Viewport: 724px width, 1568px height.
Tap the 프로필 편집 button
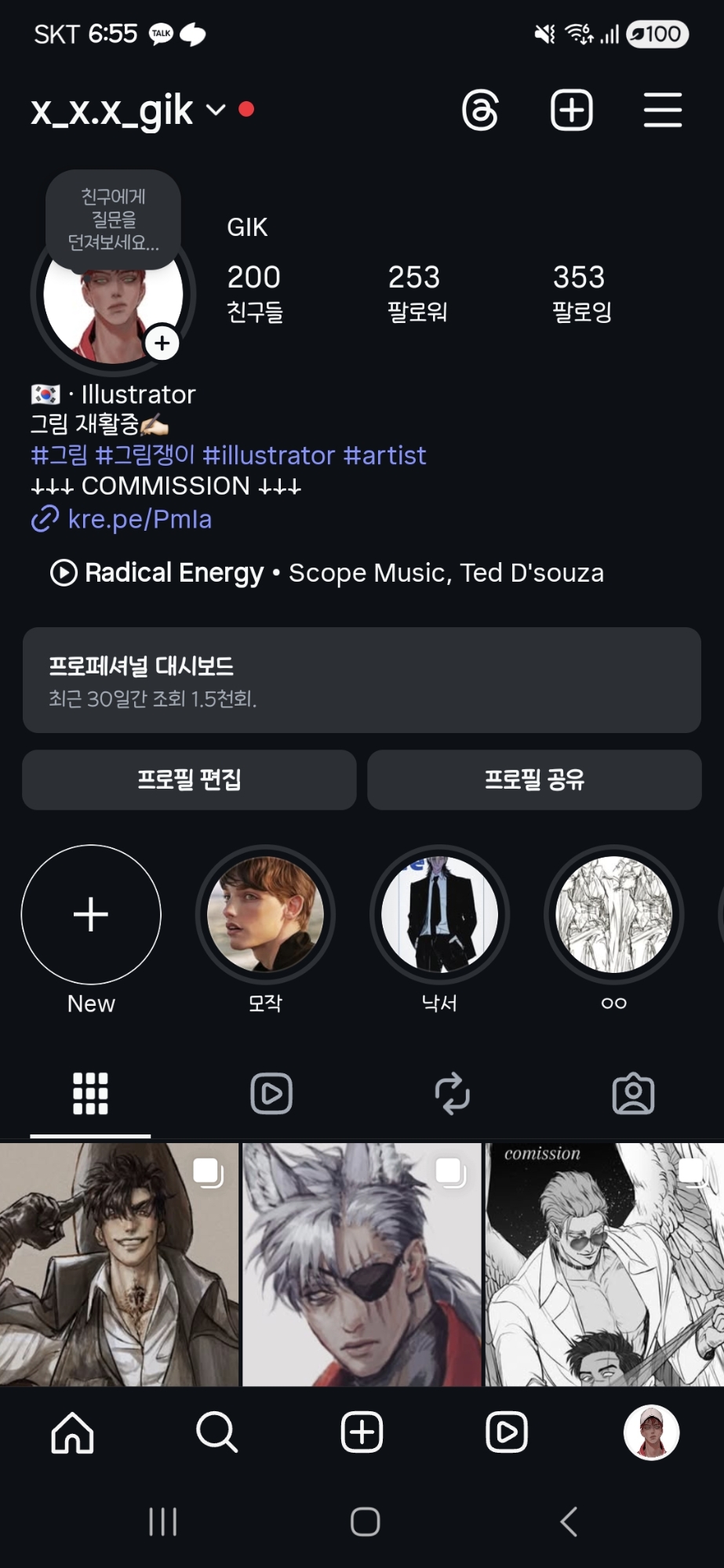pos(189,779)
